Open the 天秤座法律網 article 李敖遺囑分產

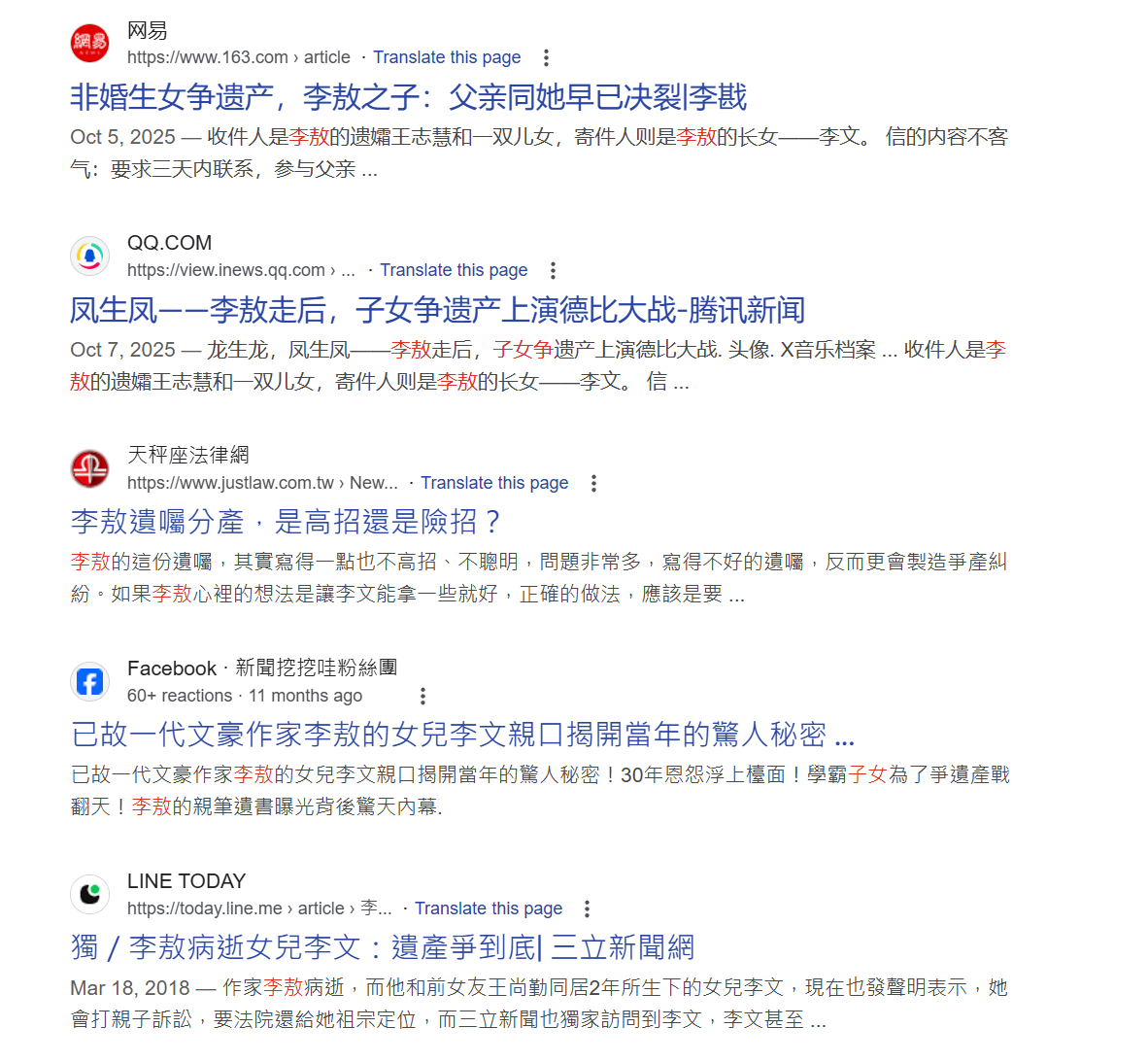click(286, 522)
